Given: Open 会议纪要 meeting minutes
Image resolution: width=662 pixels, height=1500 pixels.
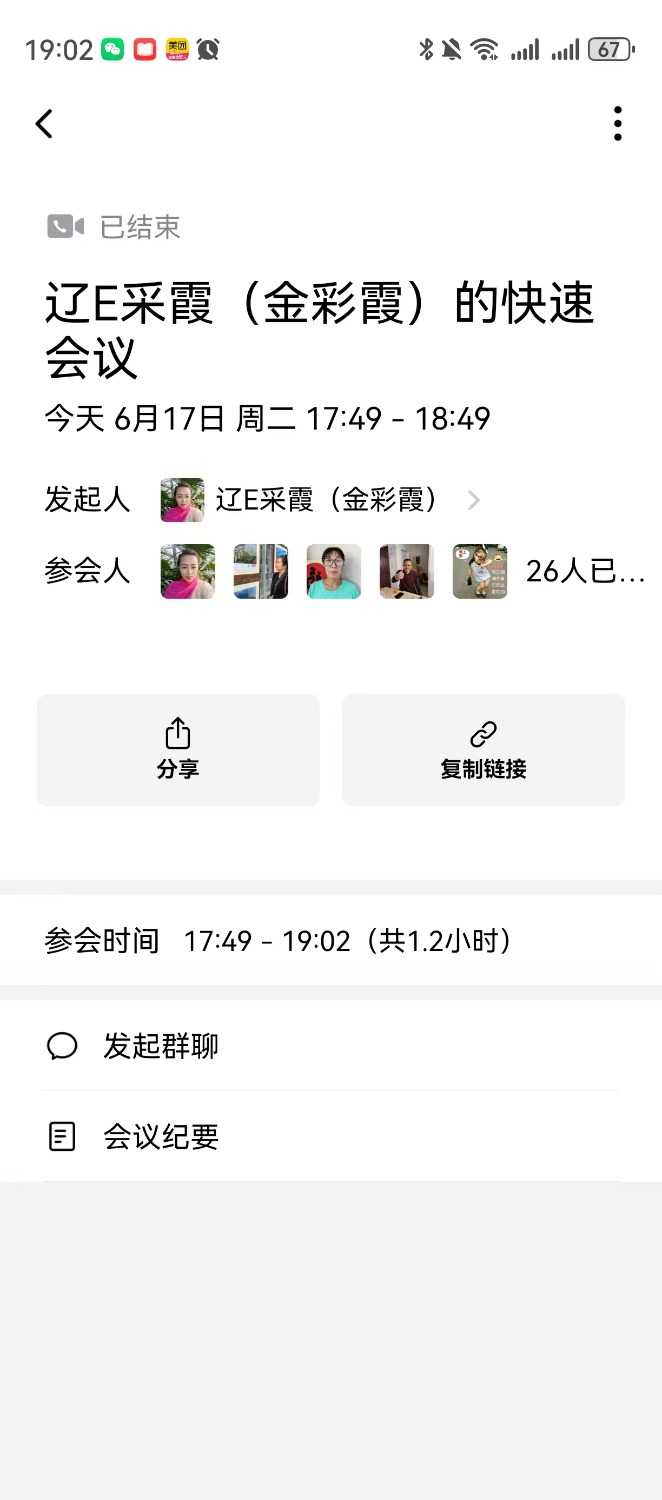Looking at the screenshot, I should click(160, 1137).
